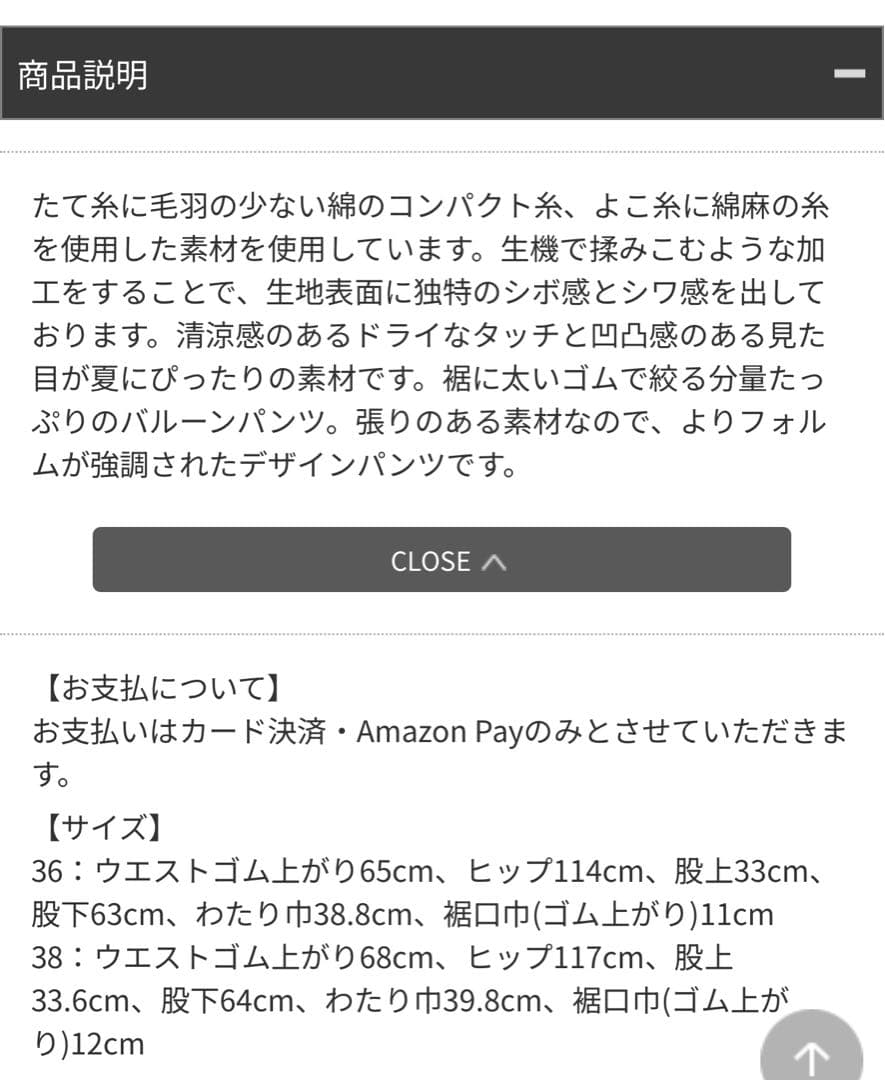The width and height of the screenshot is (885, 1080).
Task: Collapse the 商品説明 section header
Action: click(849, 74)
